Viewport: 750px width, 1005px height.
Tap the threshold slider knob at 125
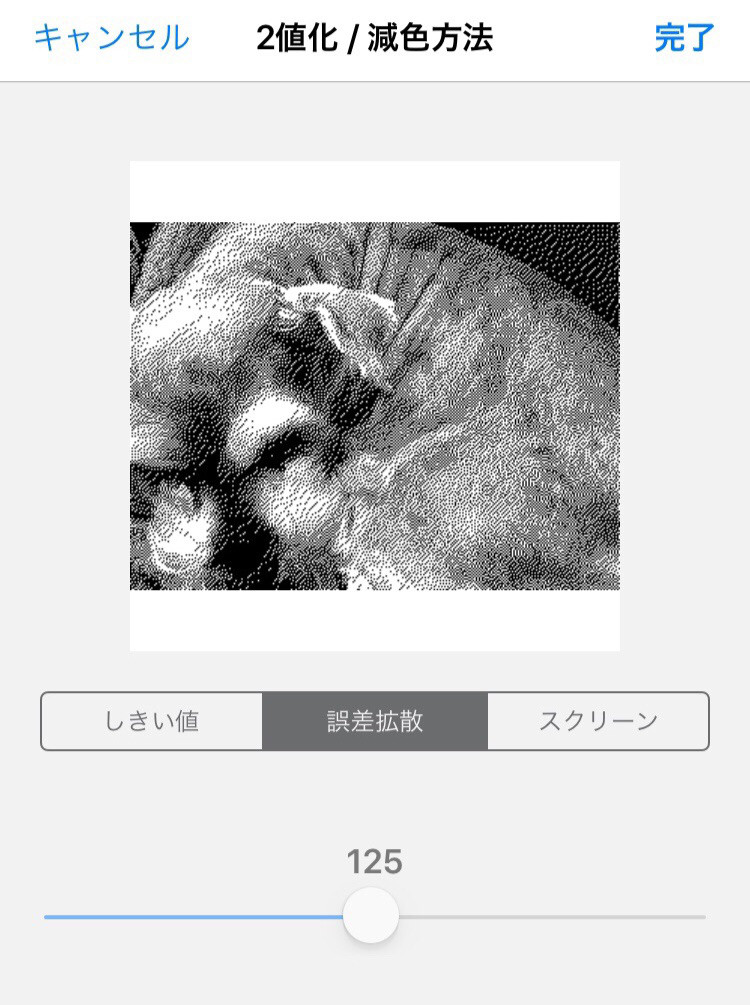(371, 916)
